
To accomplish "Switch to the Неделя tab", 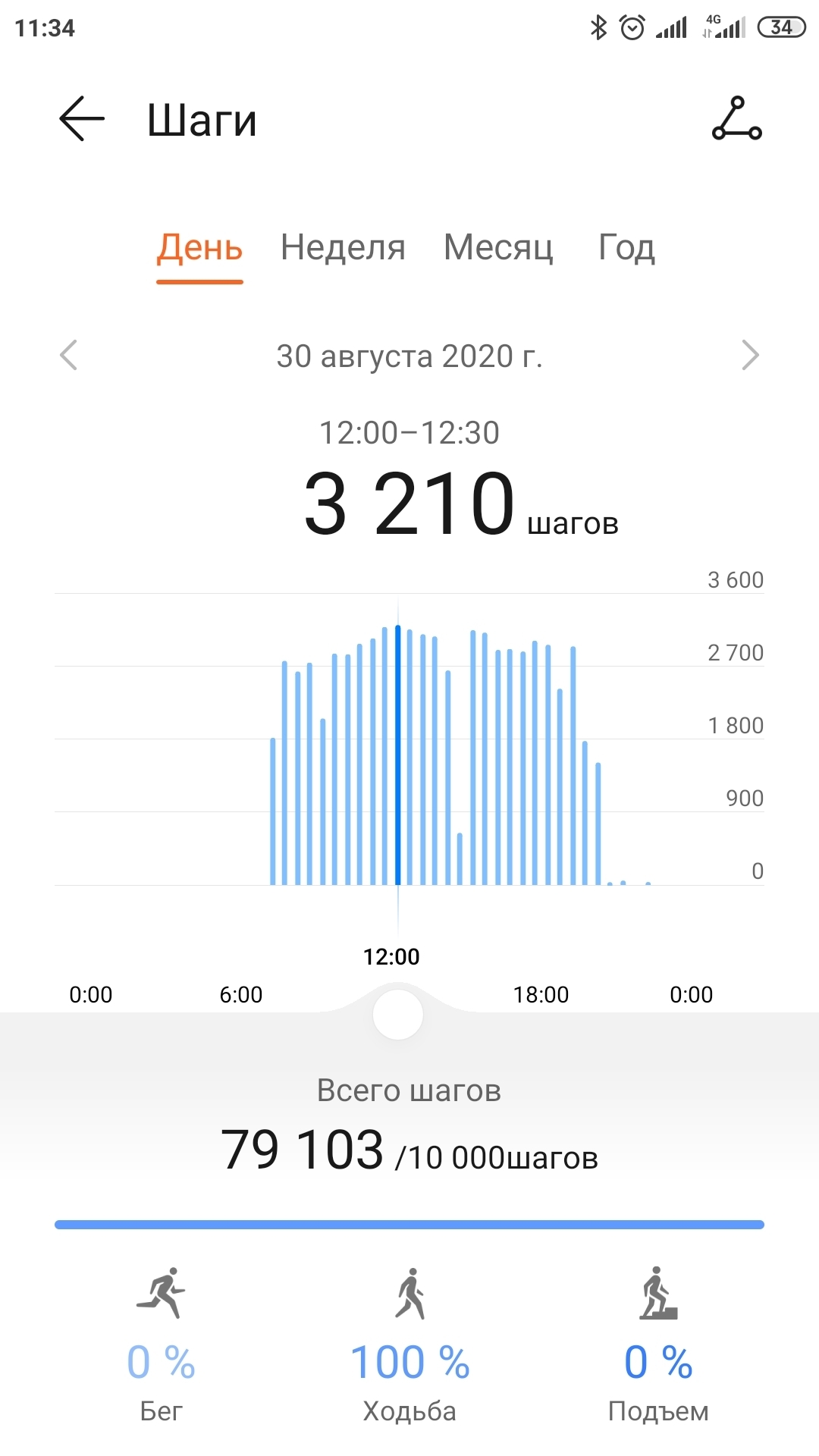I will [343, 248].
